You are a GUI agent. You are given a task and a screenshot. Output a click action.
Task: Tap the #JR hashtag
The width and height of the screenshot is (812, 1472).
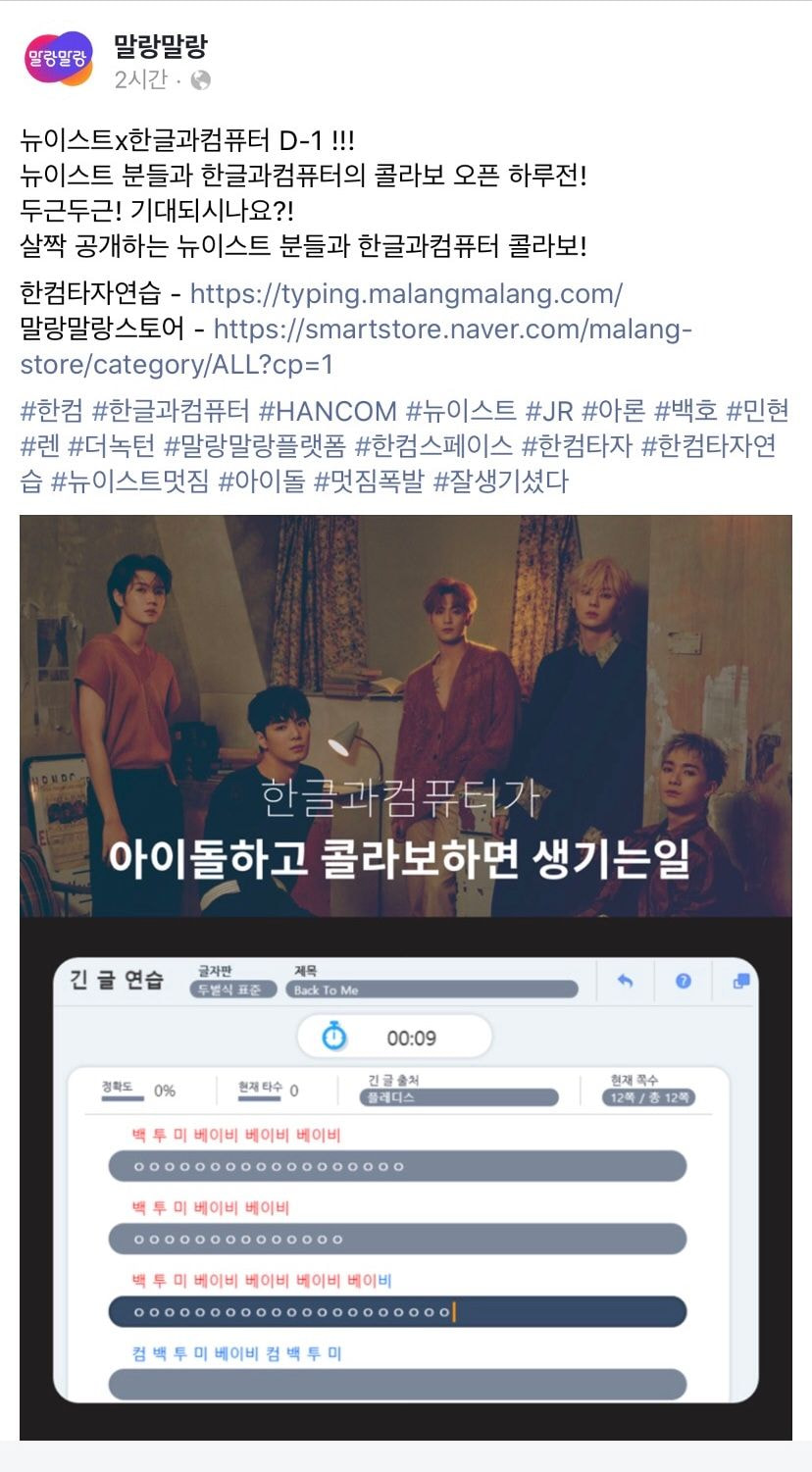tap(549, 411)
